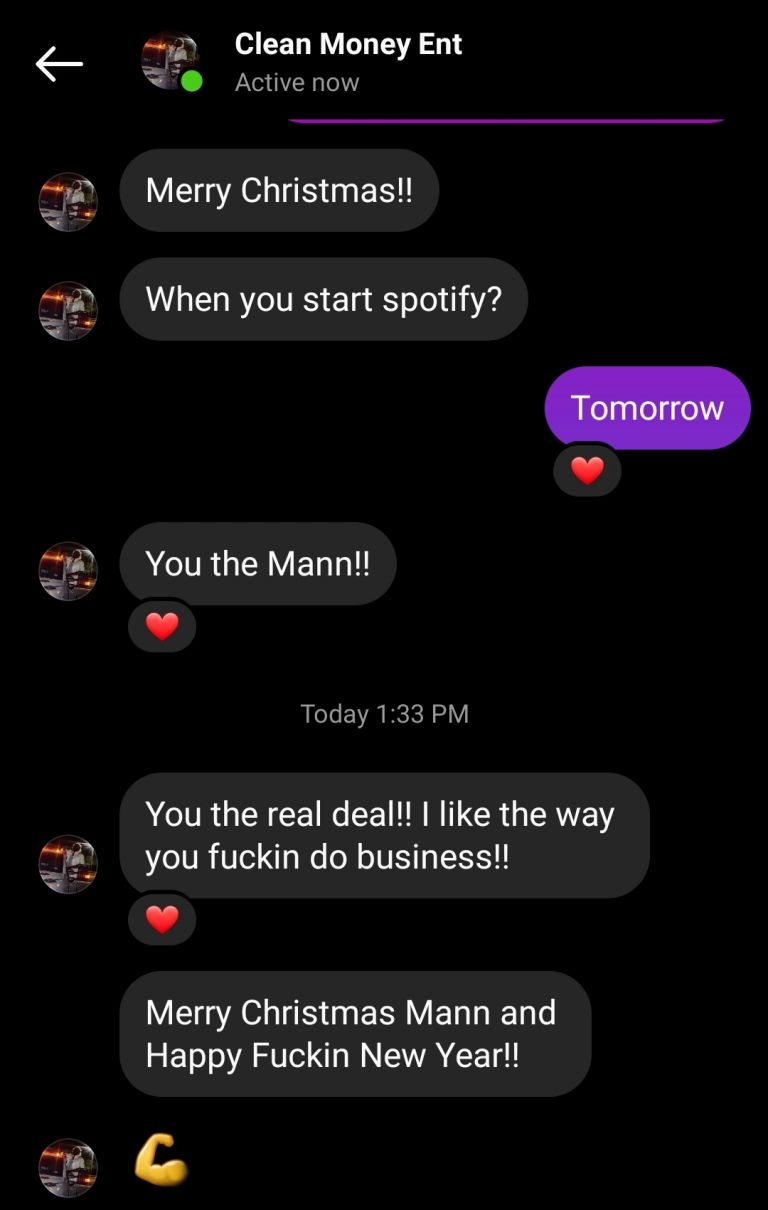Click the sender avatar beside Merry Christmas message
Viewport: 768px width, 1210px height.
click(67, 202)
